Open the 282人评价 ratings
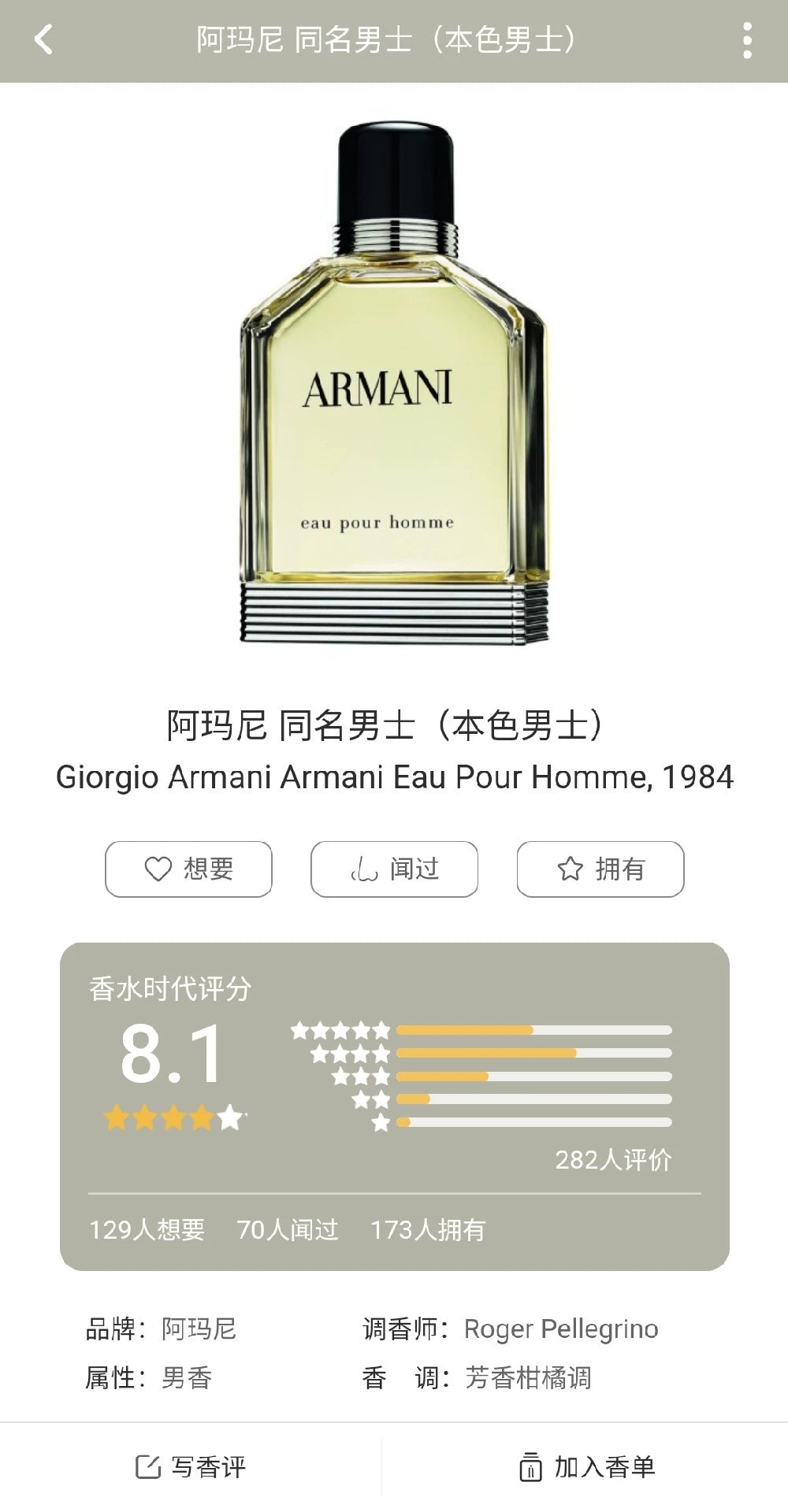788x1512 pixels. click(x=613, y=1159)
